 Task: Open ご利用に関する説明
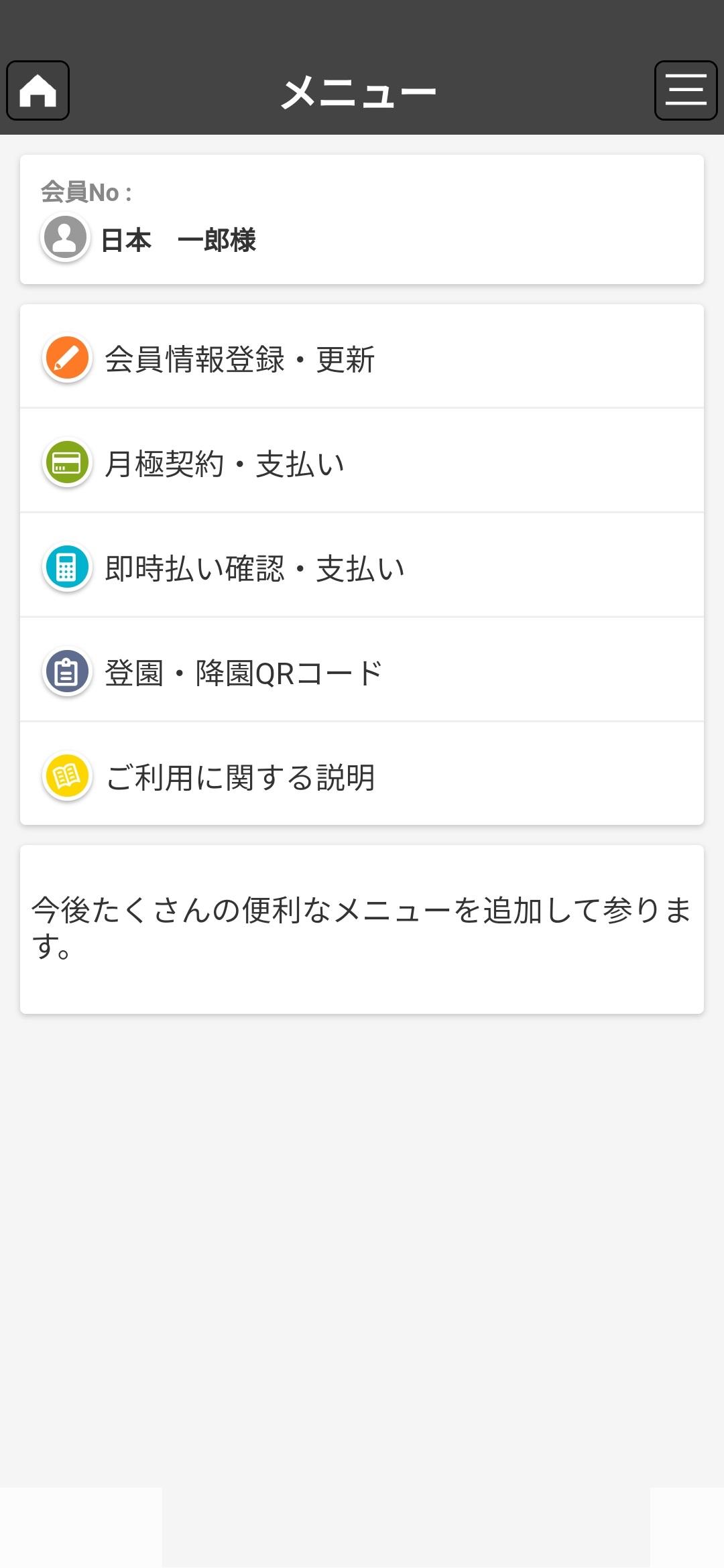(x=362, y=774)
